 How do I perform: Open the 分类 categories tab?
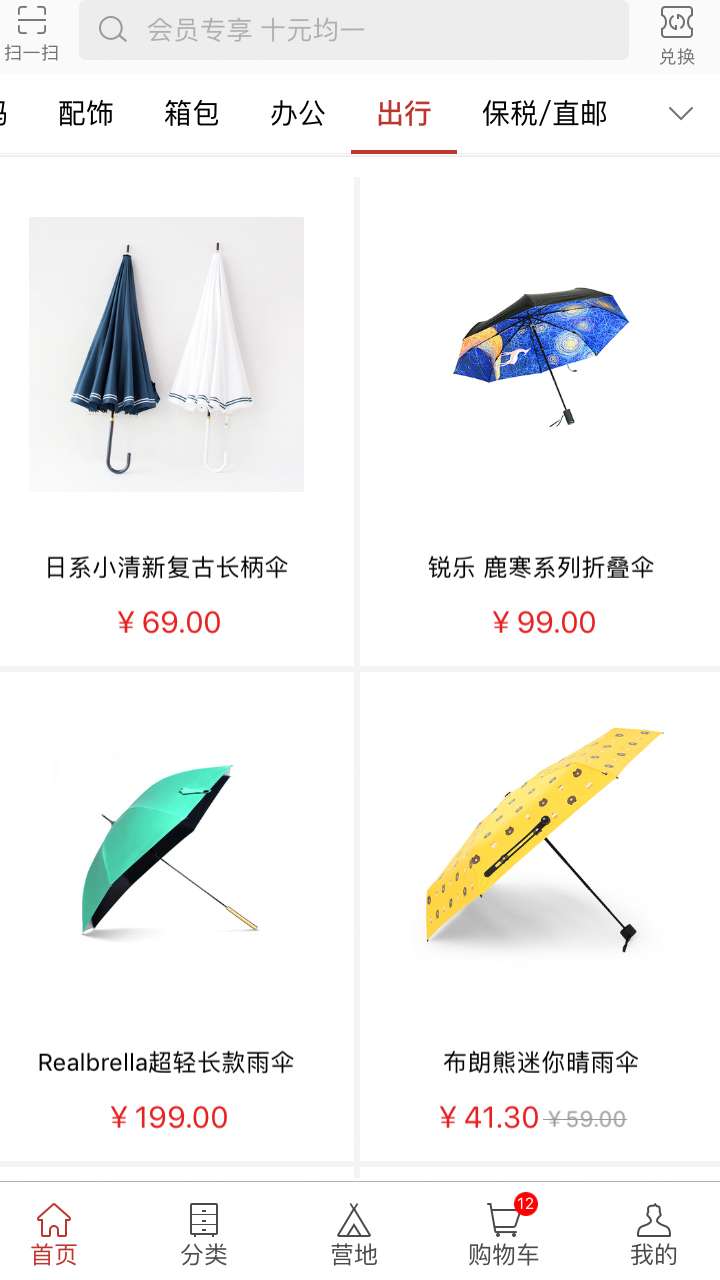point(204,1234)
